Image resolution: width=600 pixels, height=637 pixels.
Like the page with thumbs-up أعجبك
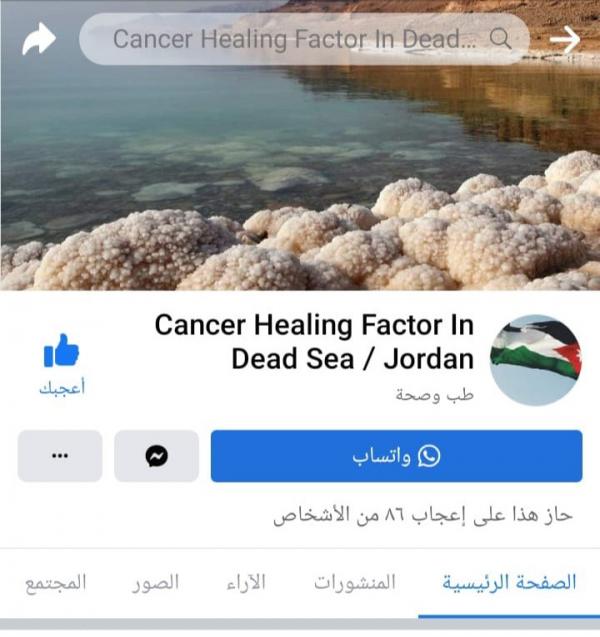[62, 364]
